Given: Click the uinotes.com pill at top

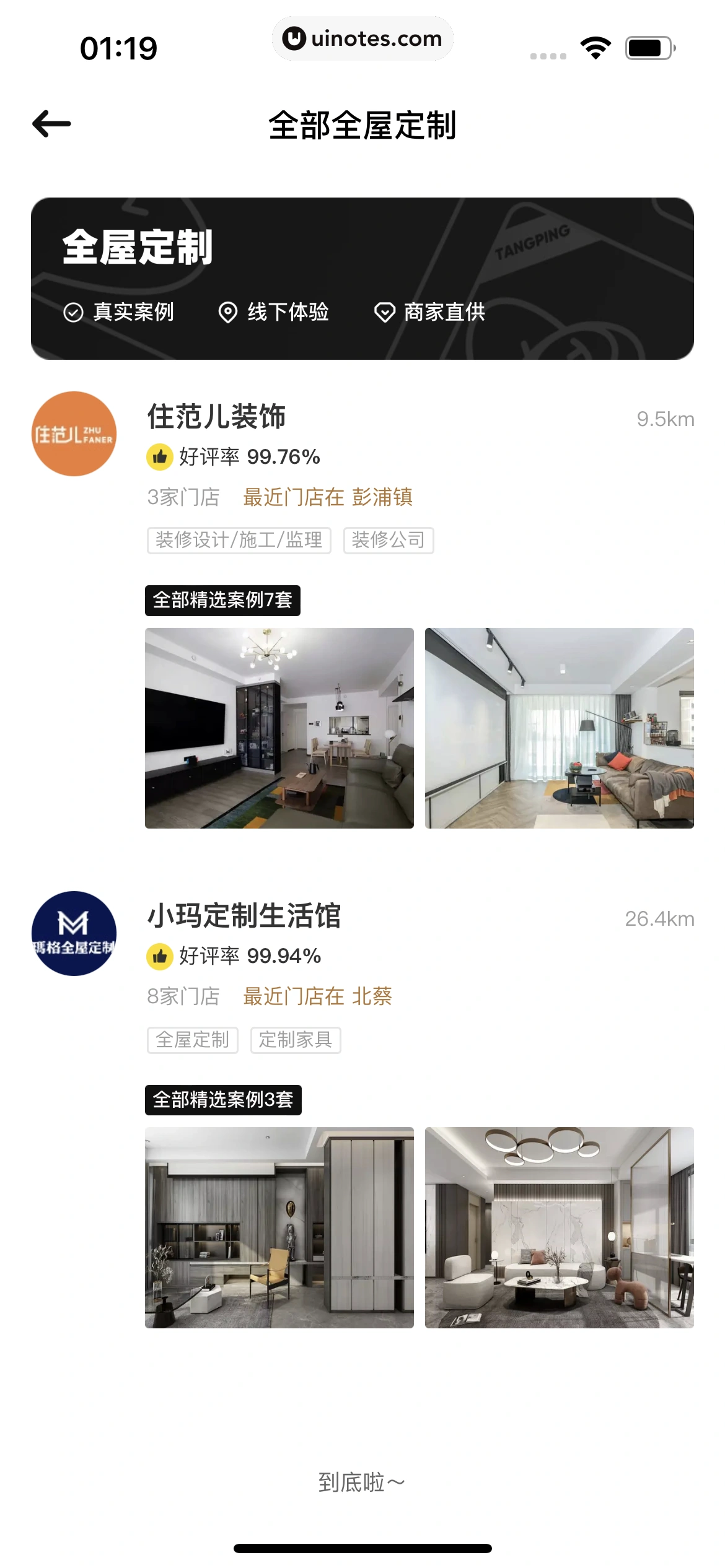Looking at the screenshot, I should [362, 38].
